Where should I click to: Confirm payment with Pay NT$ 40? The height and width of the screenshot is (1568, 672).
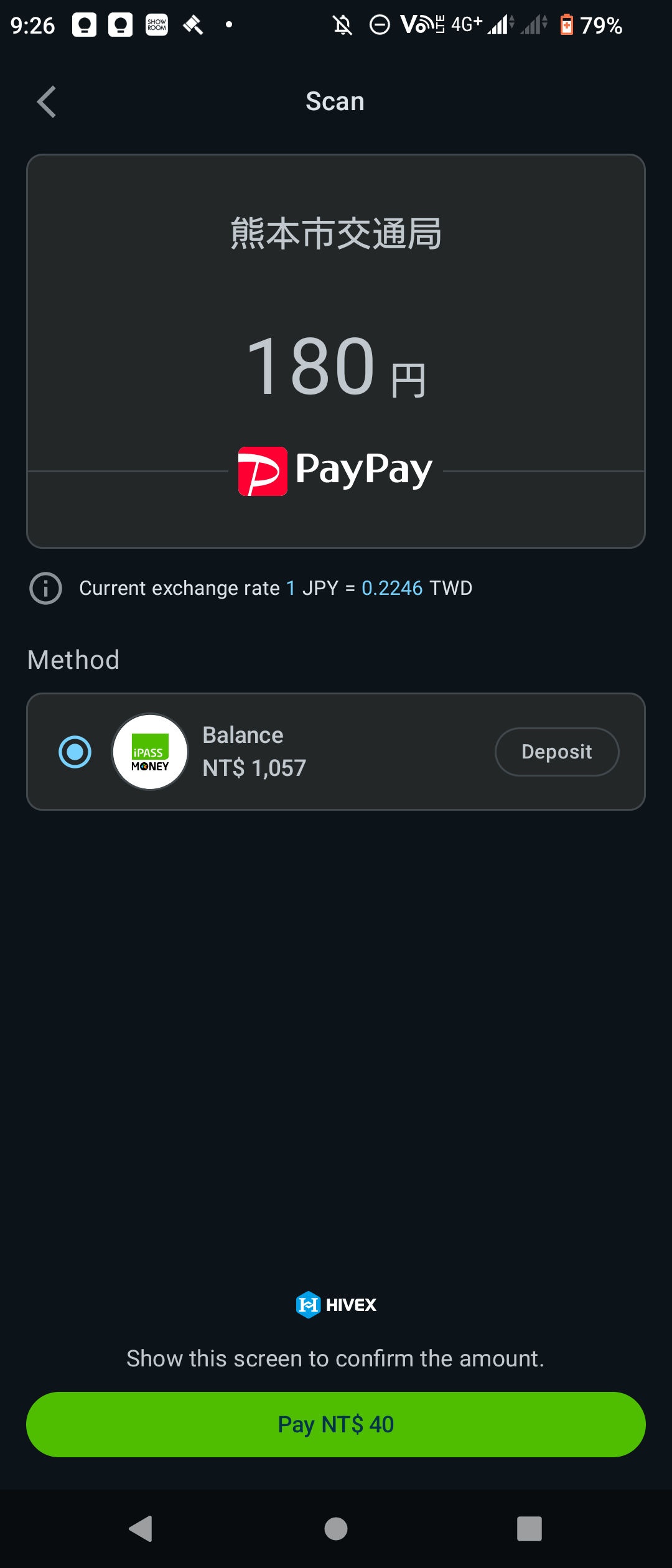pos(336,1424)
